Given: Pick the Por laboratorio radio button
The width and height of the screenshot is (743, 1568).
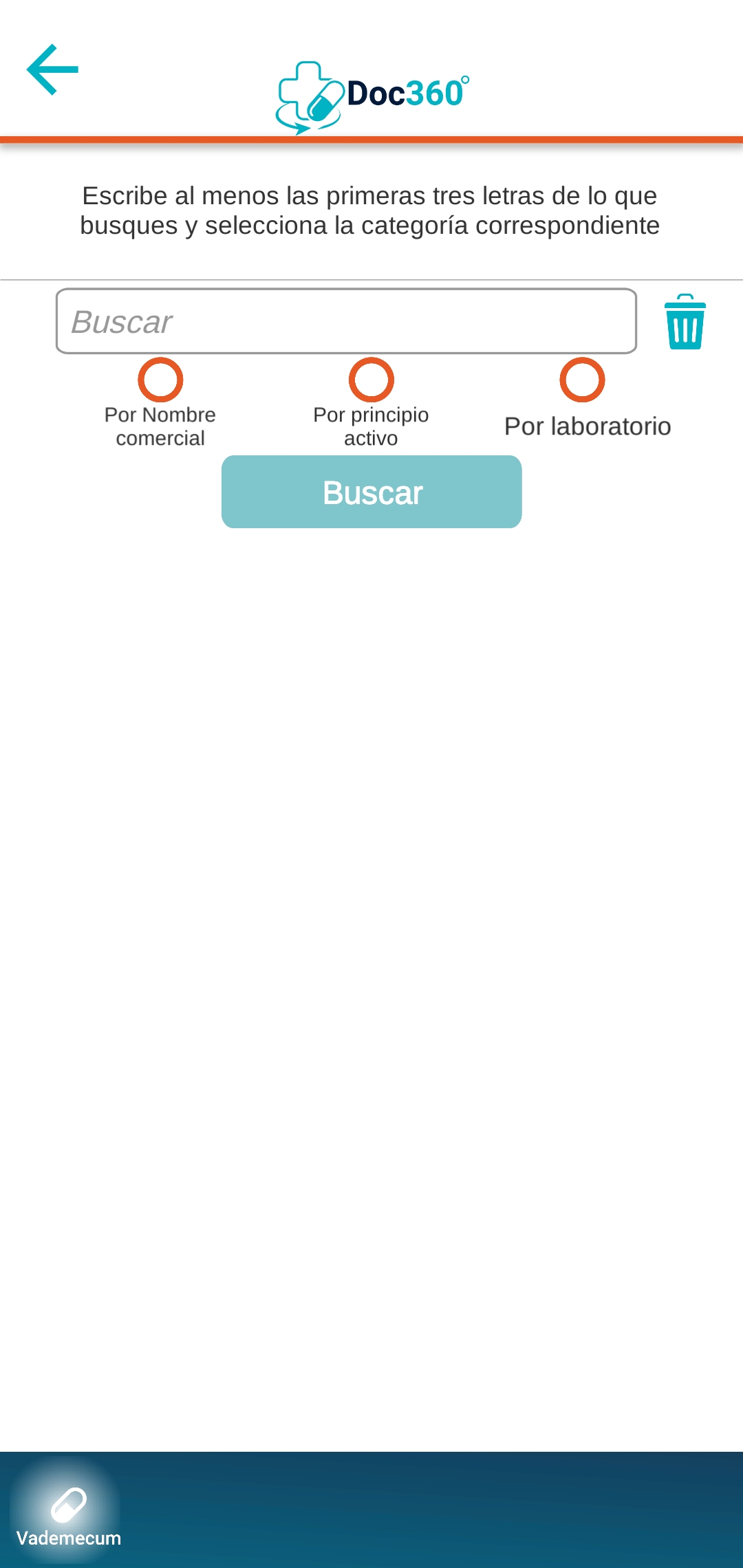Looking at the screenshot, I should click(x=582, y=380).
